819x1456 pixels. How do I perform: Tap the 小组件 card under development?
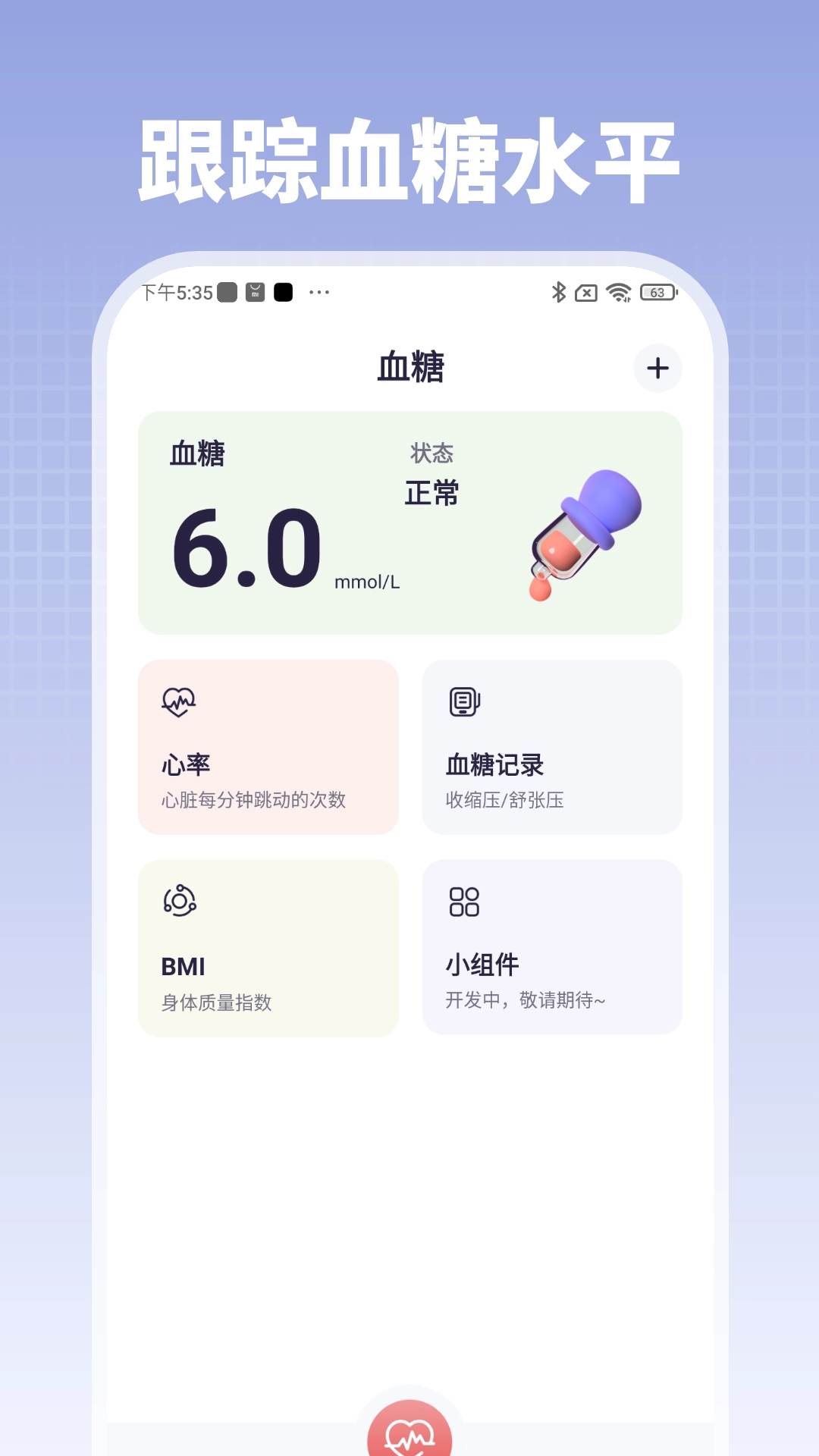(551, 948)
